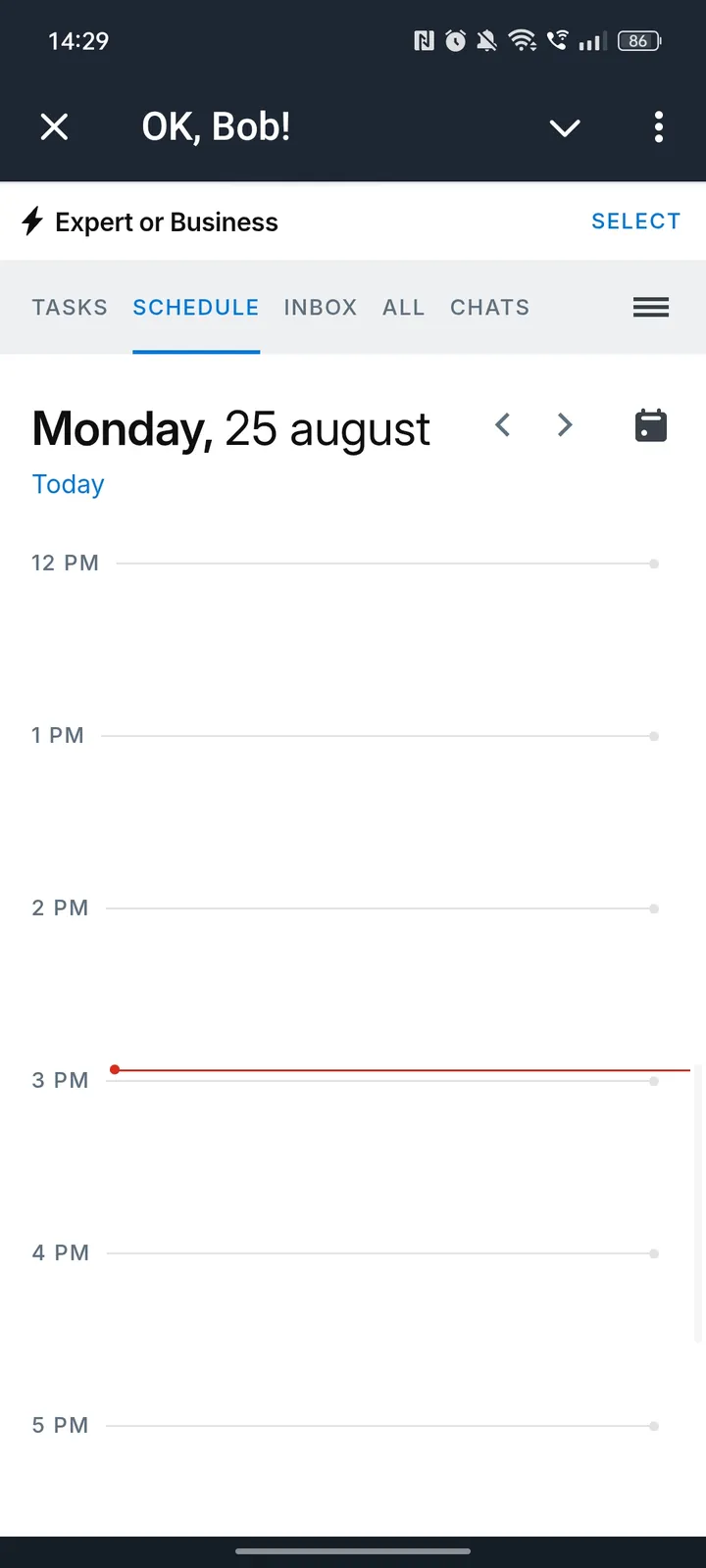Switch to the Tasks tab
706x1568 pixels.
pos(70,308)
